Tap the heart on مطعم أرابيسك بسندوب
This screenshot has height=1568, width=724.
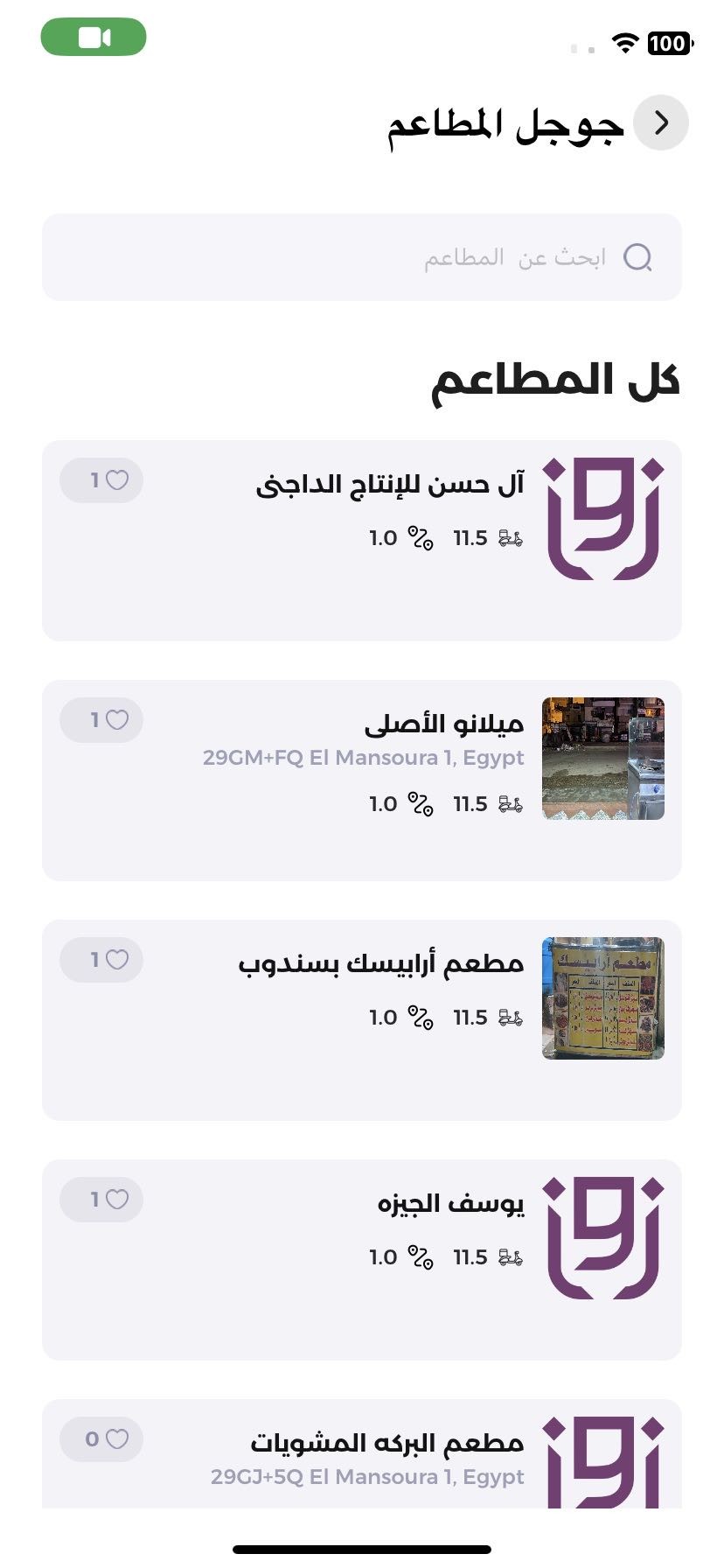coord(101,960)
